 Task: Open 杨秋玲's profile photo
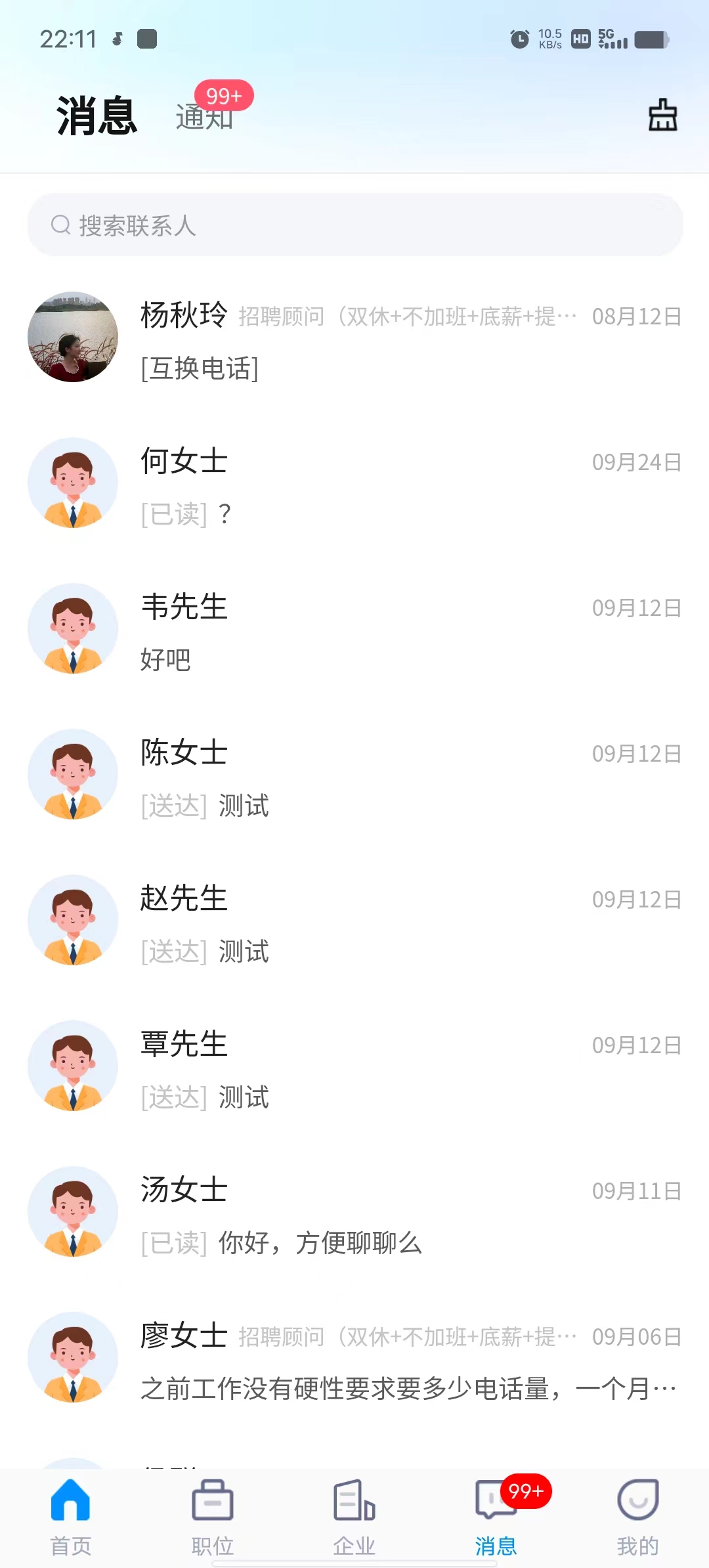point(73,337)
